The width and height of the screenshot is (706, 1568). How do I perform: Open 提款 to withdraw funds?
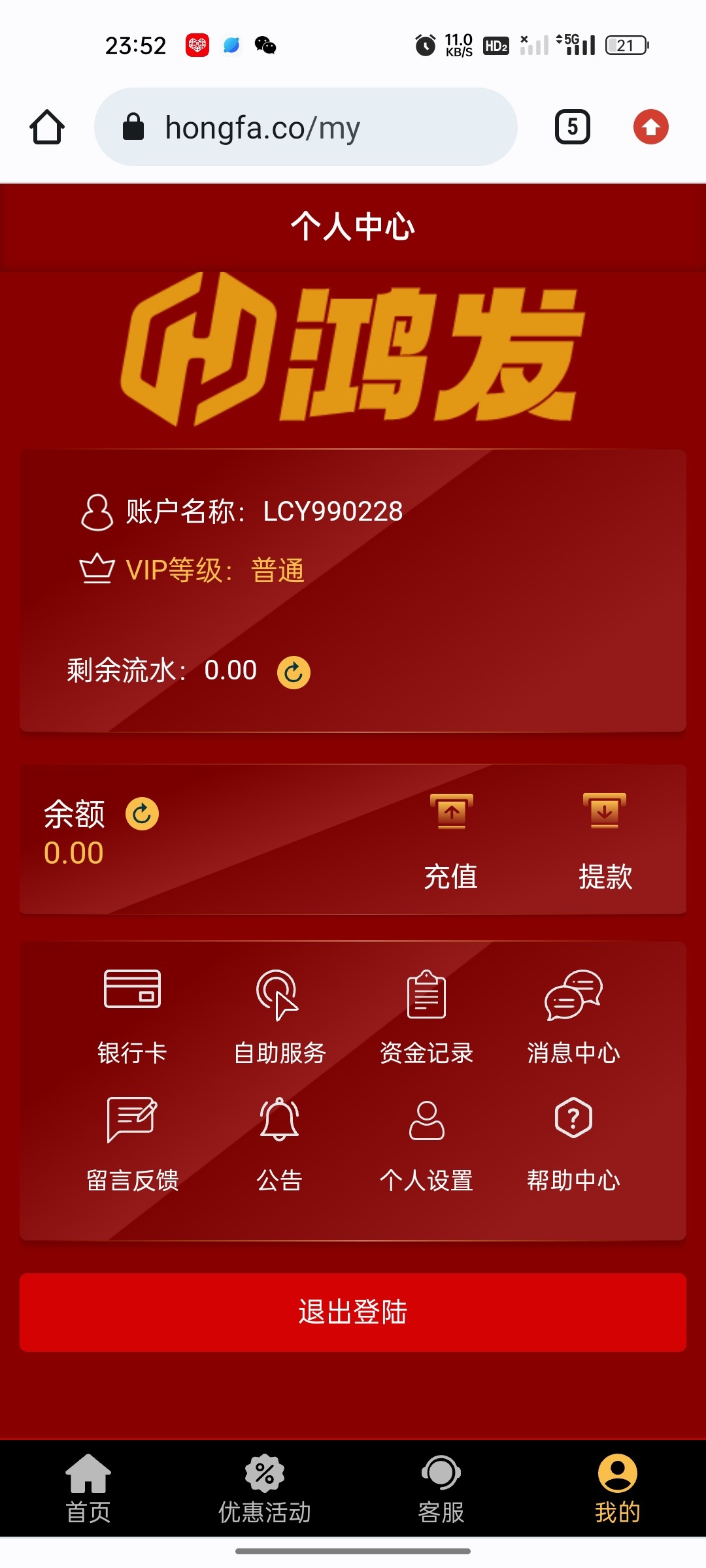(605, 841)
